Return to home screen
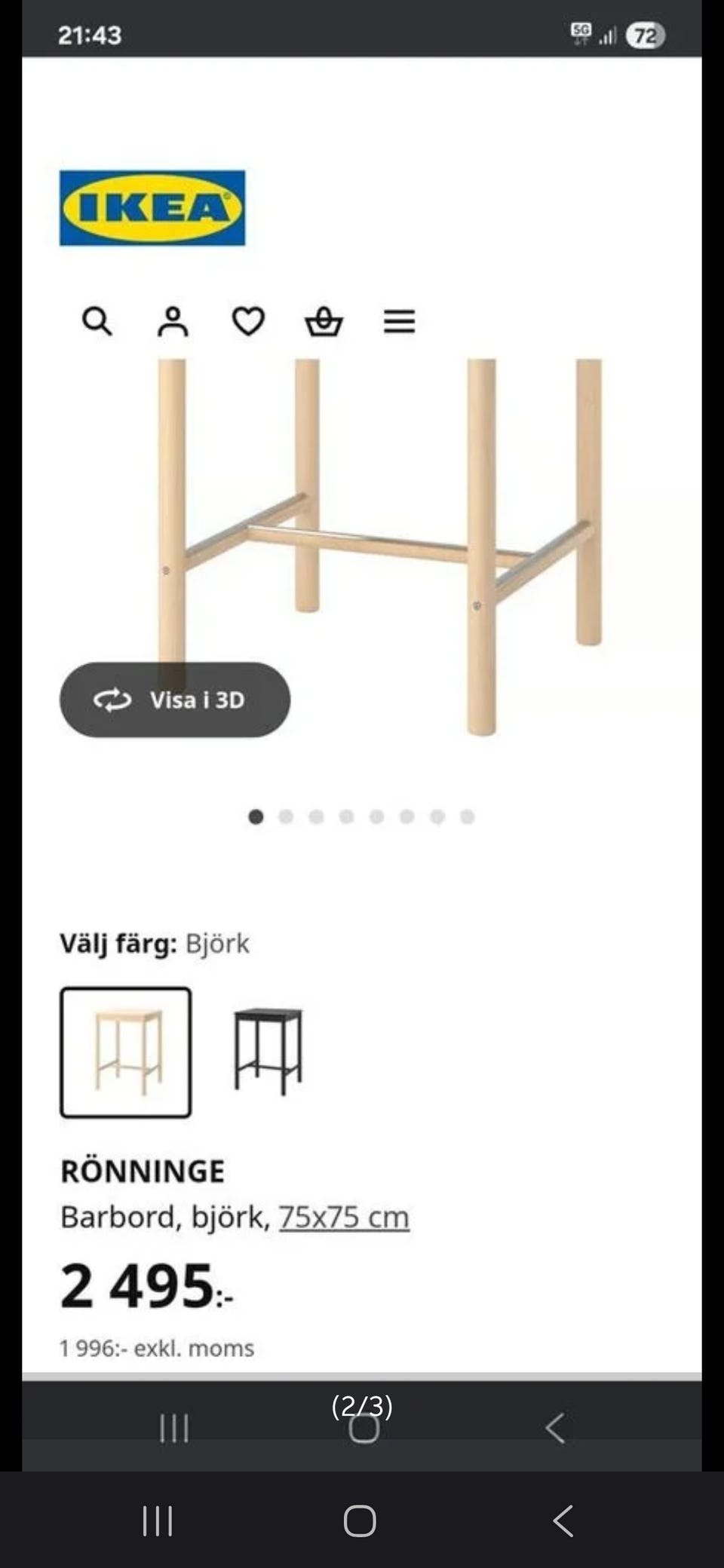 pos(360,1521)
